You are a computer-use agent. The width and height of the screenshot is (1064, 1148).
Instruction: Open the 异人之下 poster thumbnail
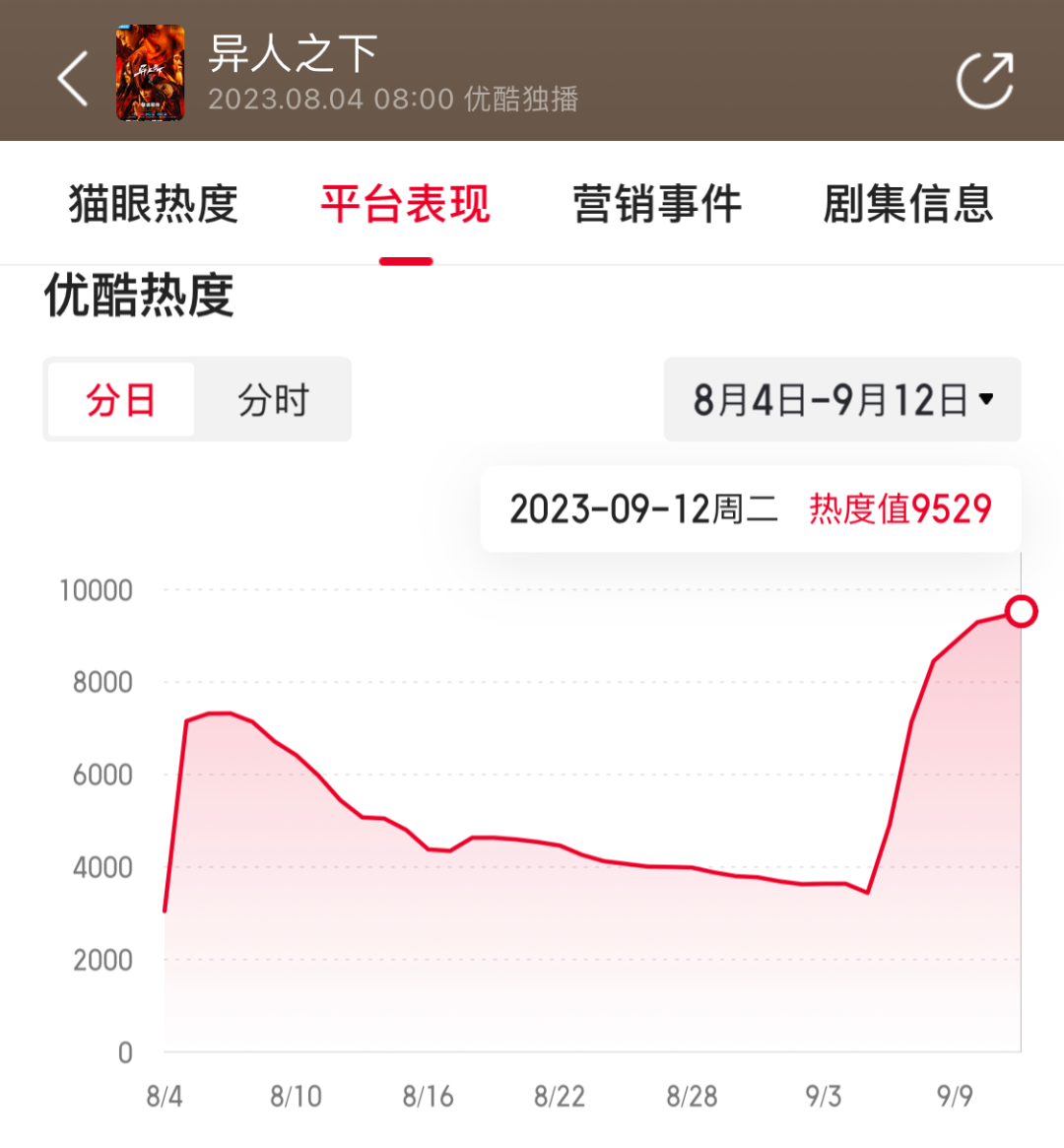point(151,74)
